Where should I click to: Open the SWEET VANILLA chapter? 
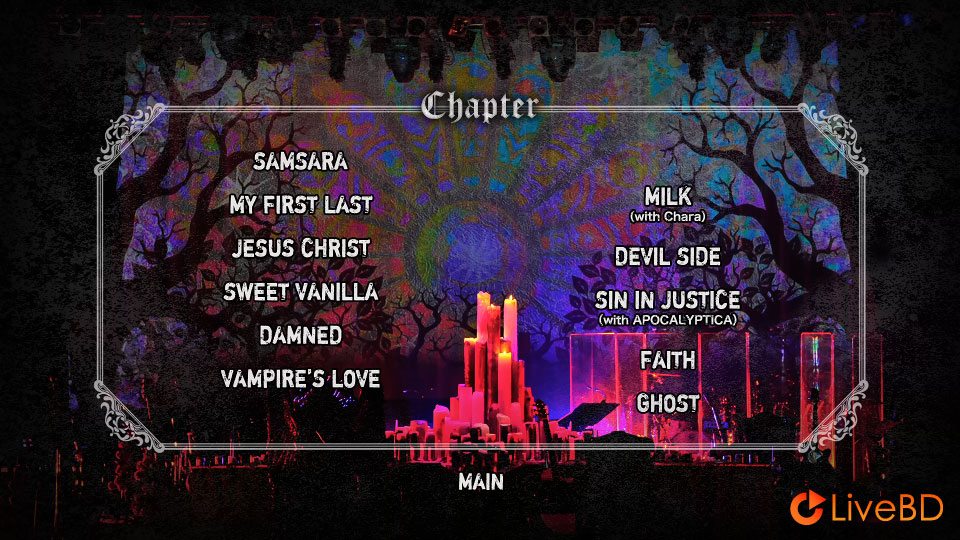click(300, 292)
